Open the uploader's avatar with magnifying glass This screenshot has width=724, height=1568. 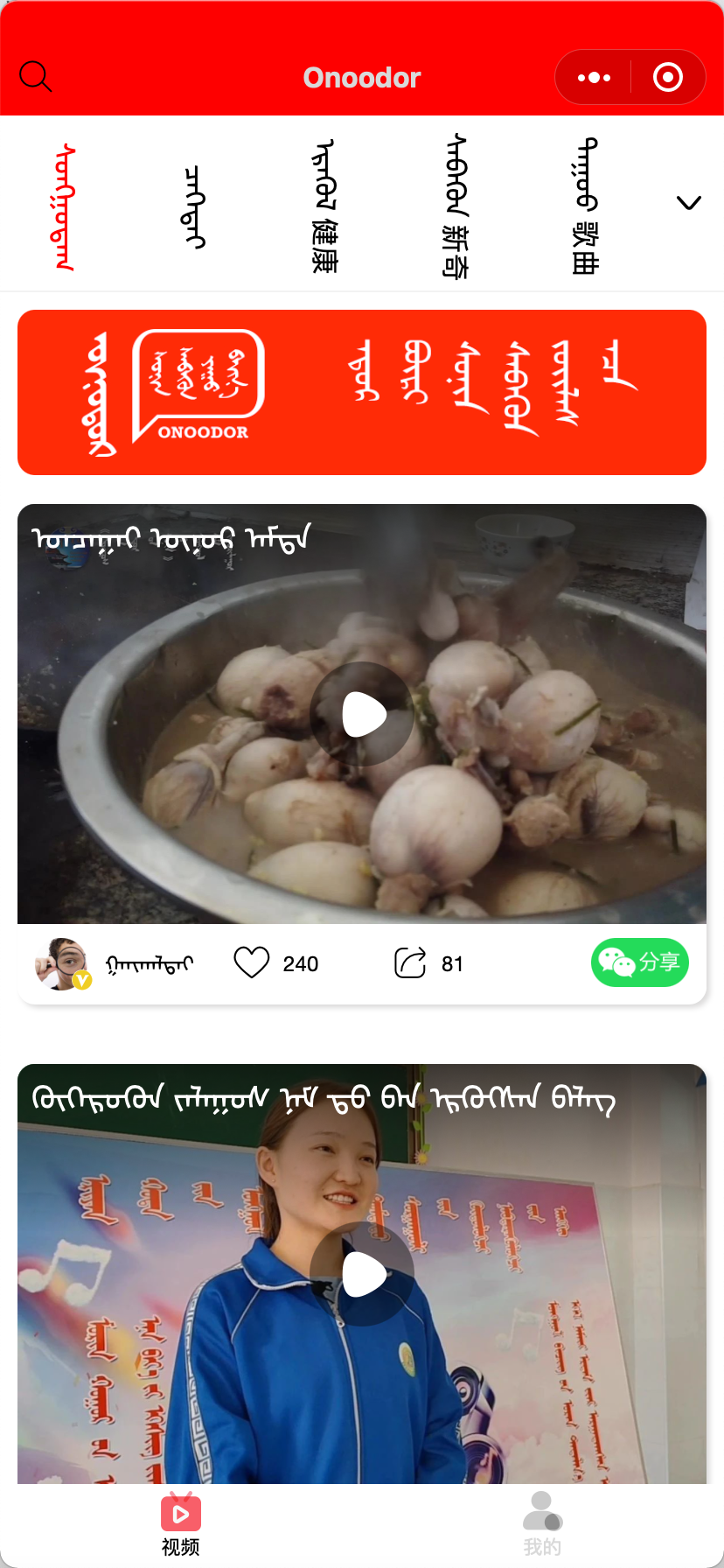(61, 963)
